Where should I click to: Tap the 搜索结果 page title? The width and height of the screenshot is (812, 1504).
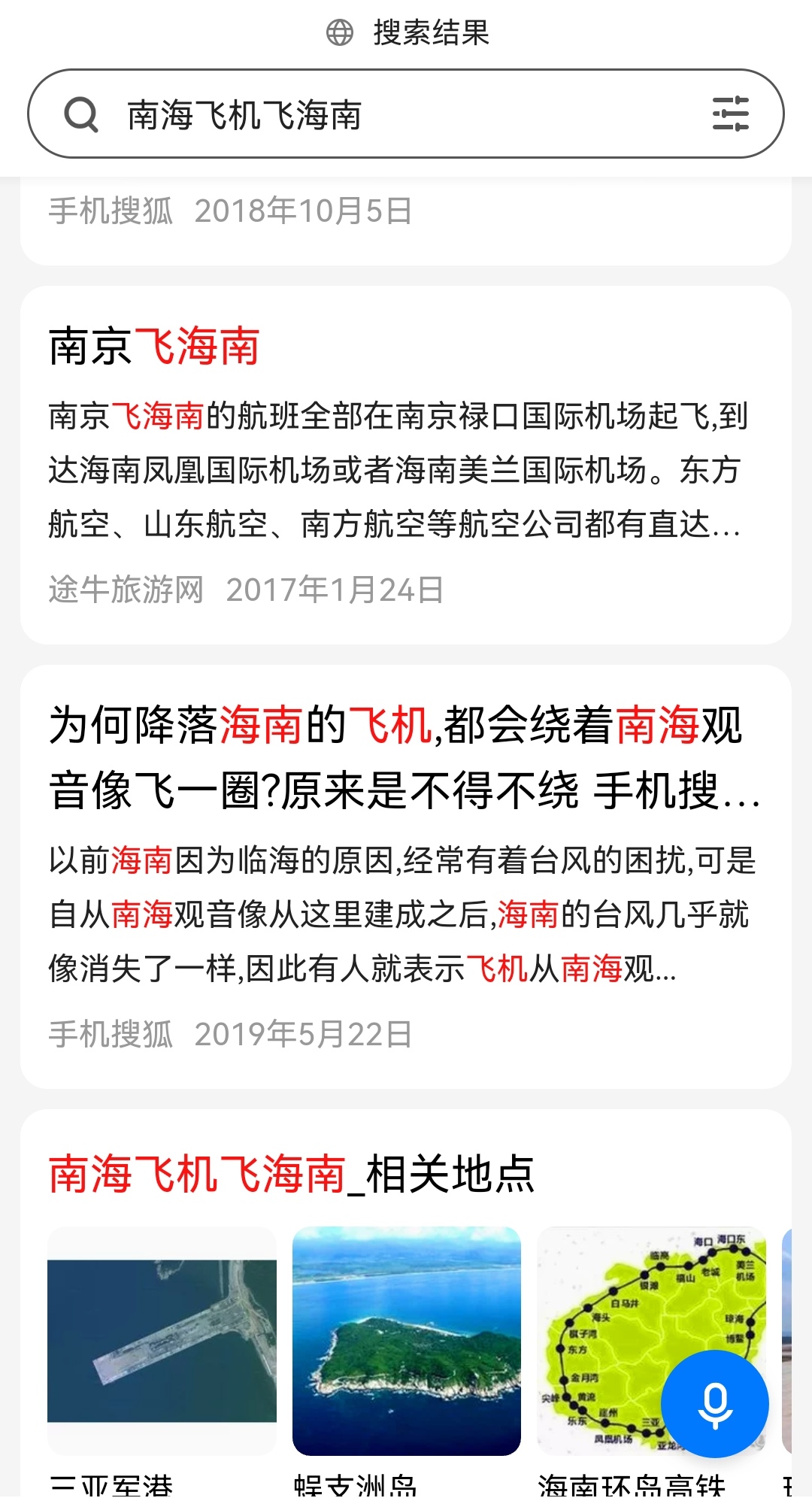click(429, 33)
